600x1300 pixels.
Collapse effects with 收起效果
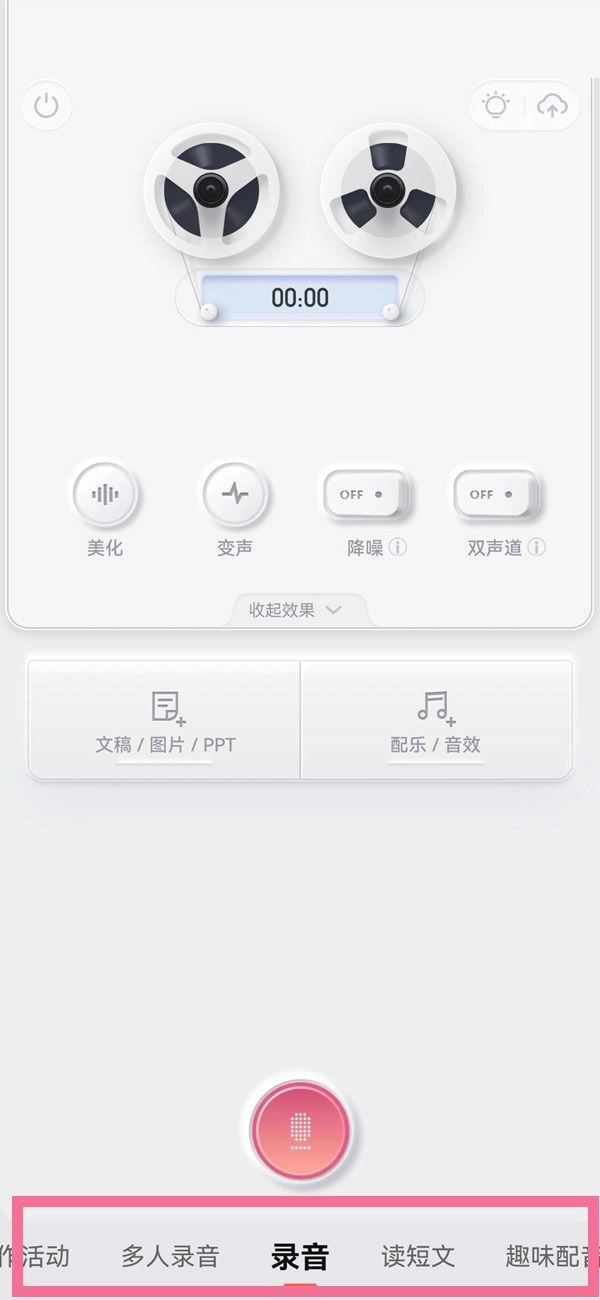coord(296,610)
